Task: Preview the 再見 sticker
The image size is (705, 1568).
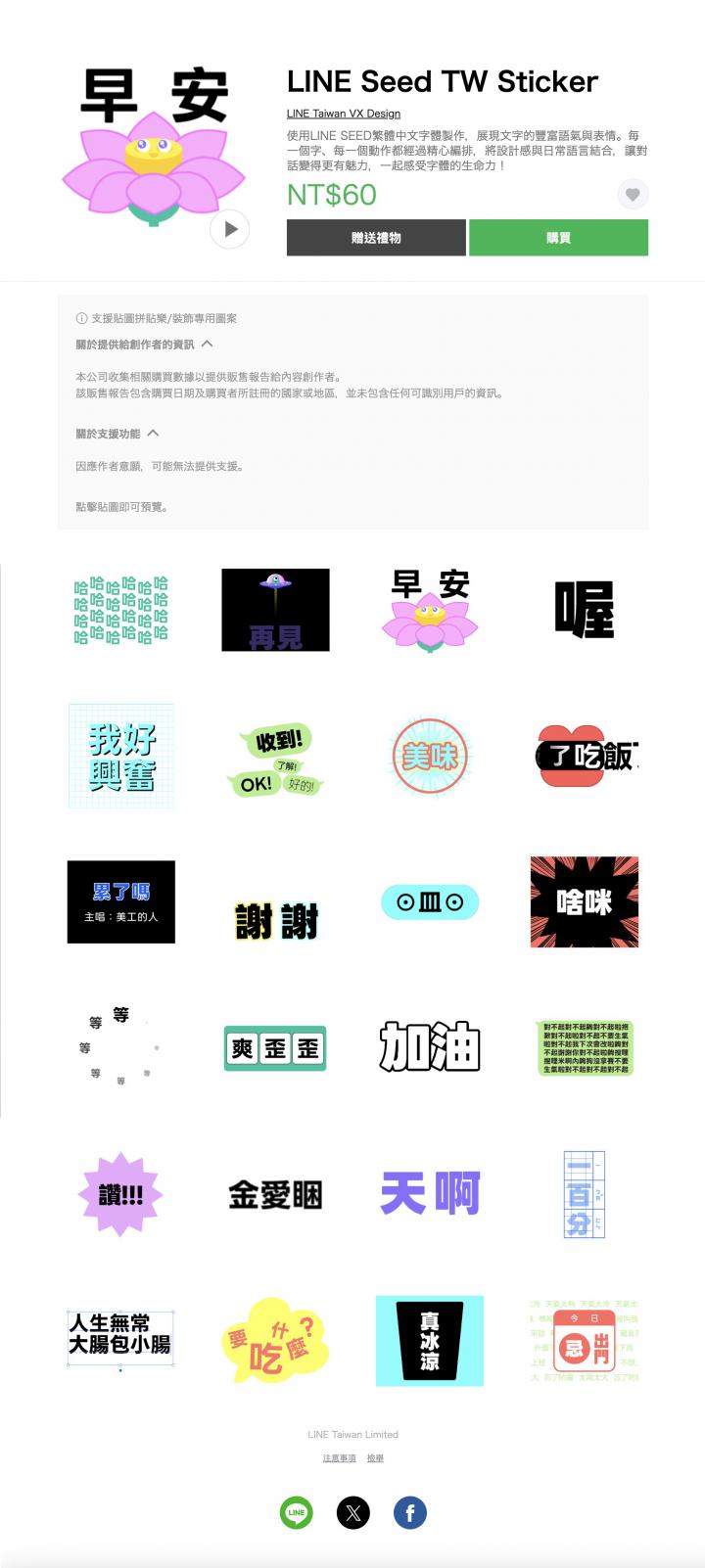Action: click(x=275, y=610)
